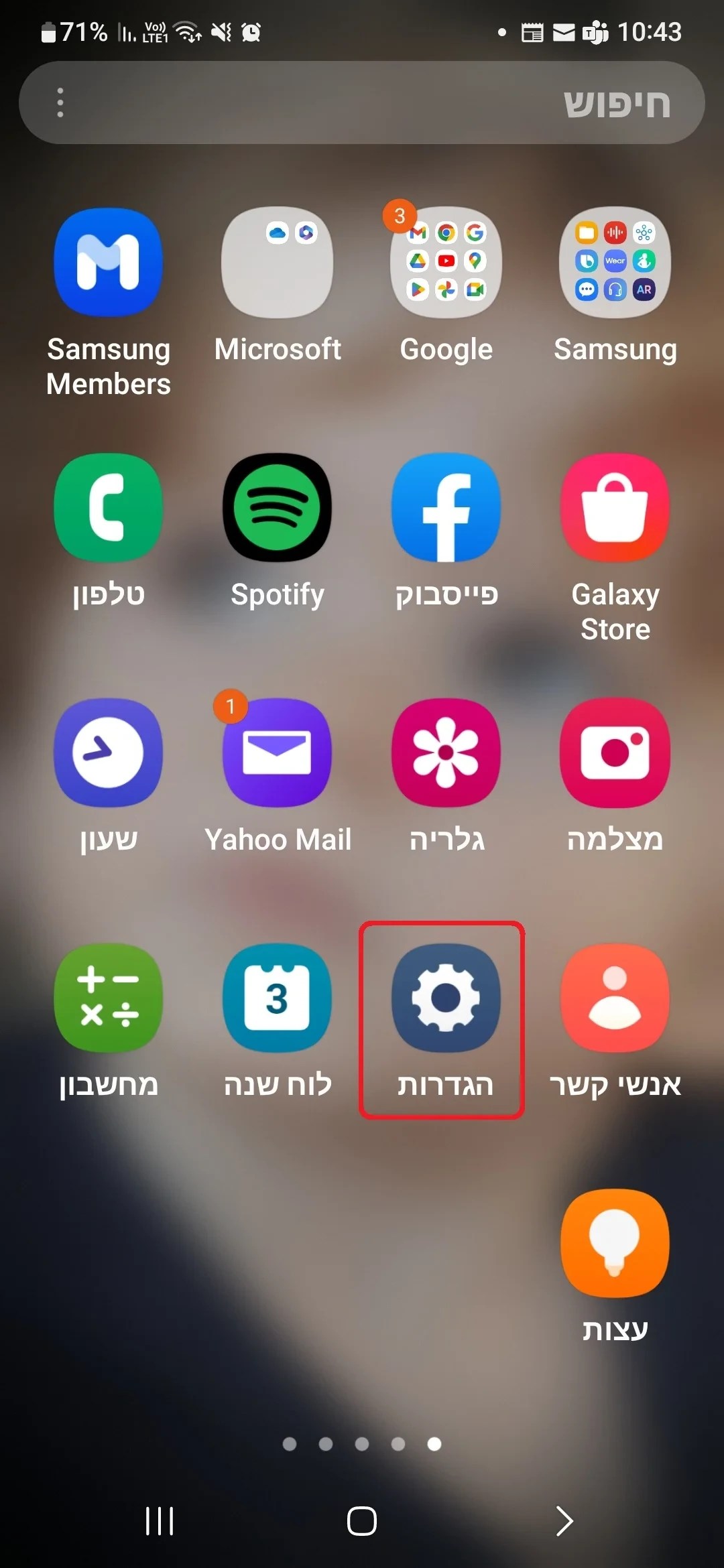
Task: Expand the Microsoft folder
Action: pyautogui.click(x=277, y=261)
